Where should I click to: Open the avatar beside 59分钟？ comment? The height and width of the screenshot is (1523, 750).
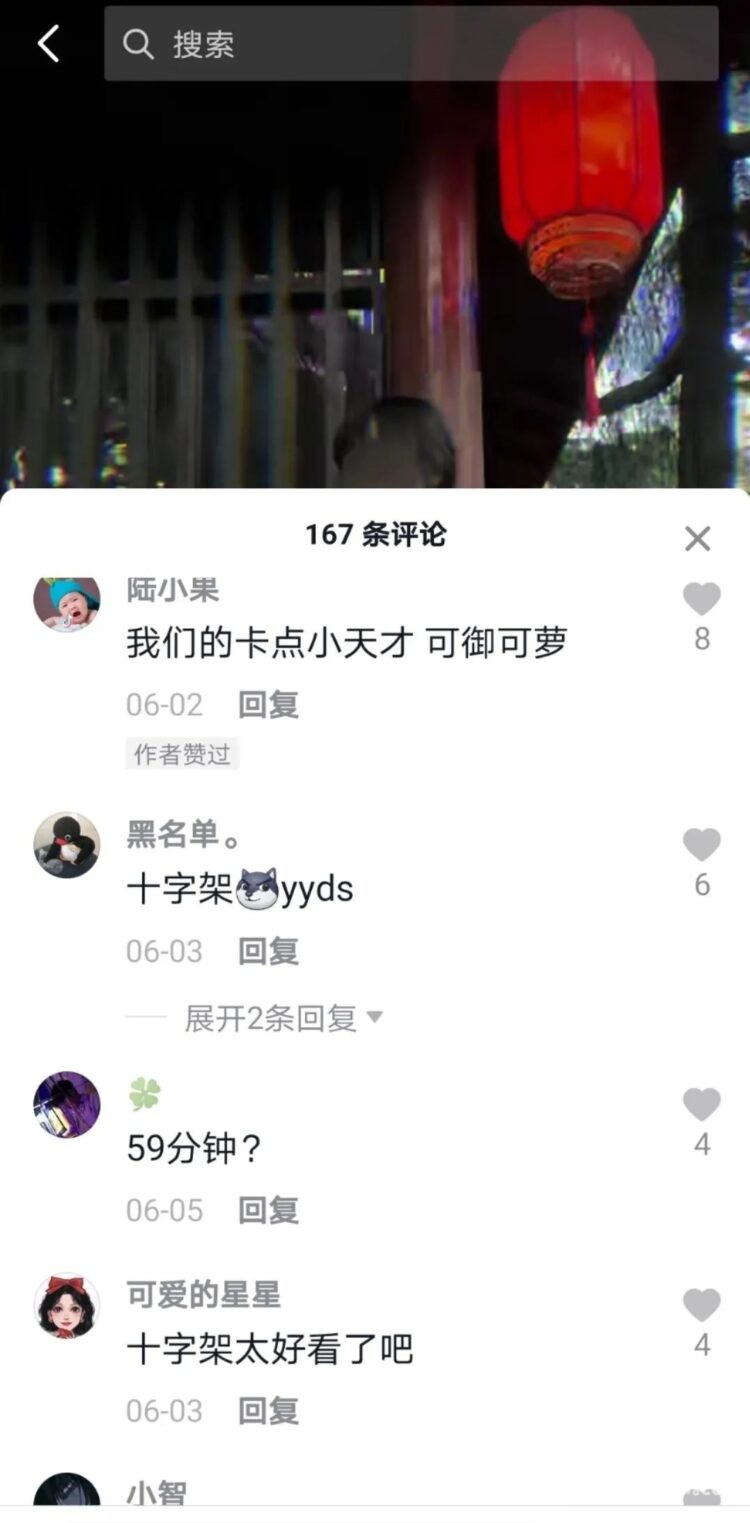[x=67, y=1105]
